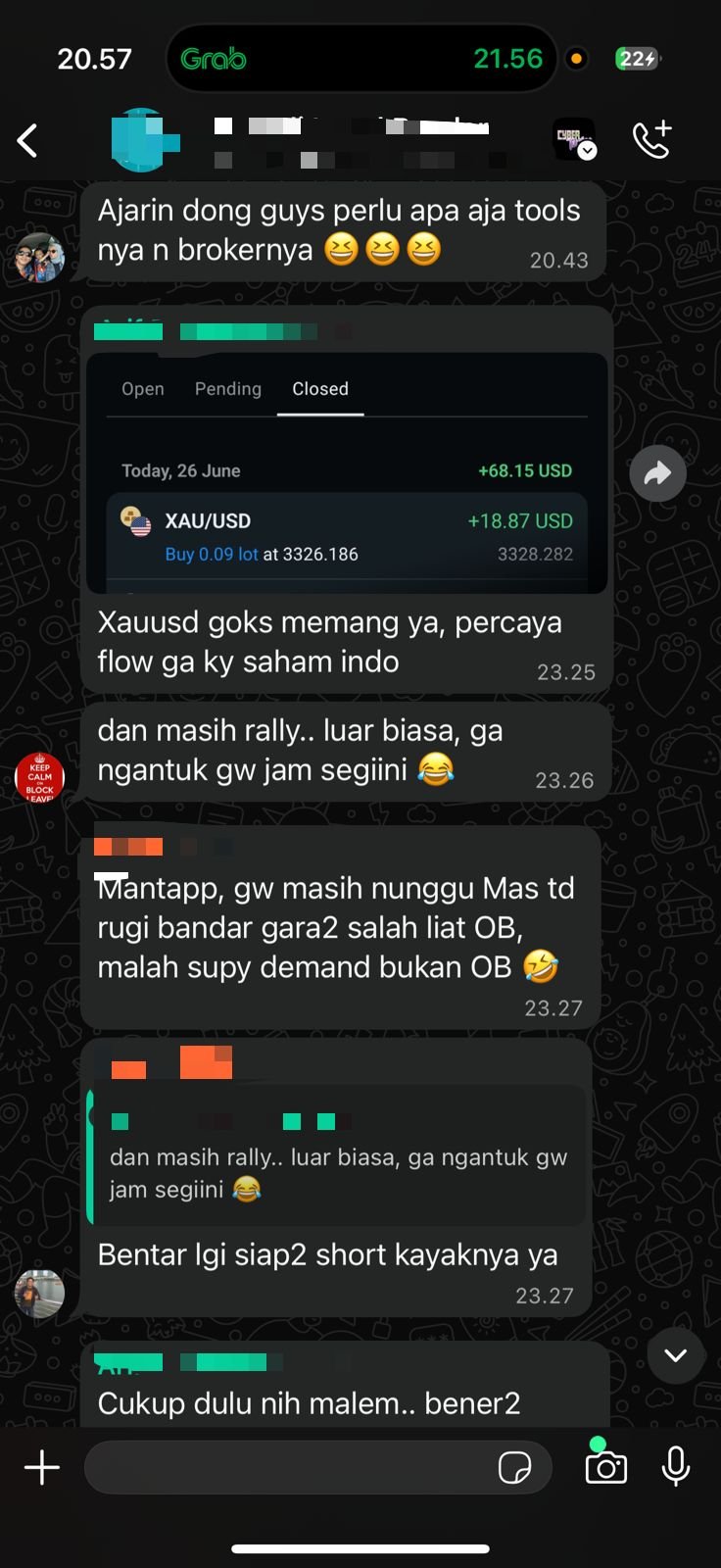Open the quoted "dan masih rally" reply

(x=338, y=1156)
